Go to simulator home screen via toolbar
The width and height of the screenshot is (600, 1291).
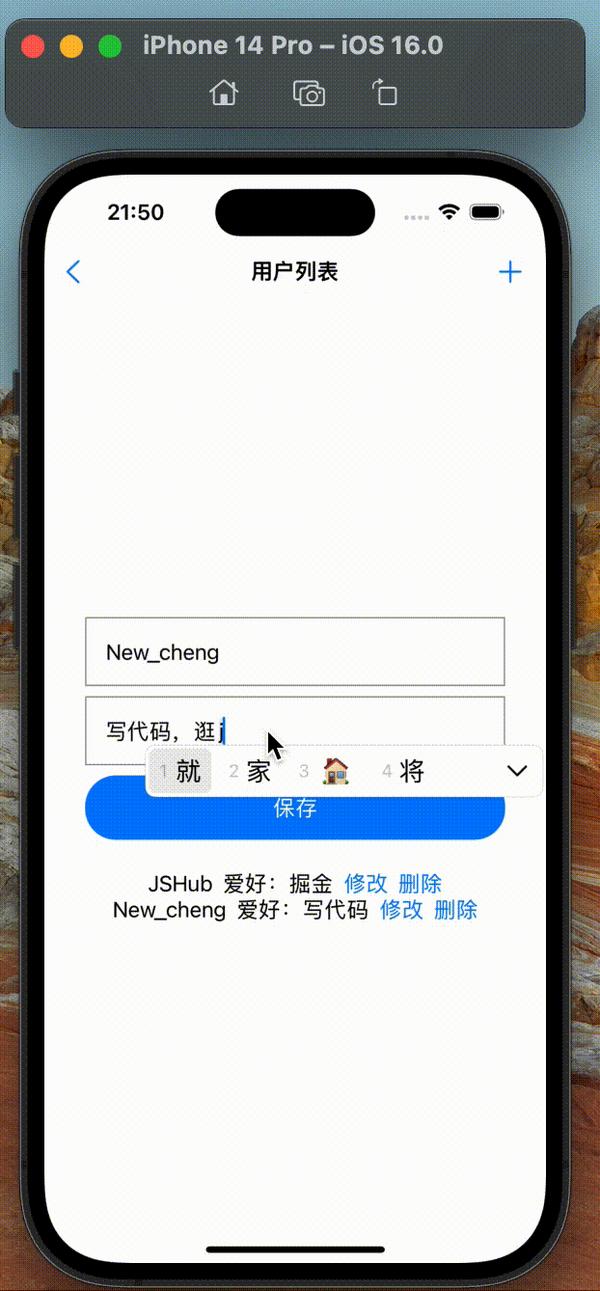(x=224, y=94)
